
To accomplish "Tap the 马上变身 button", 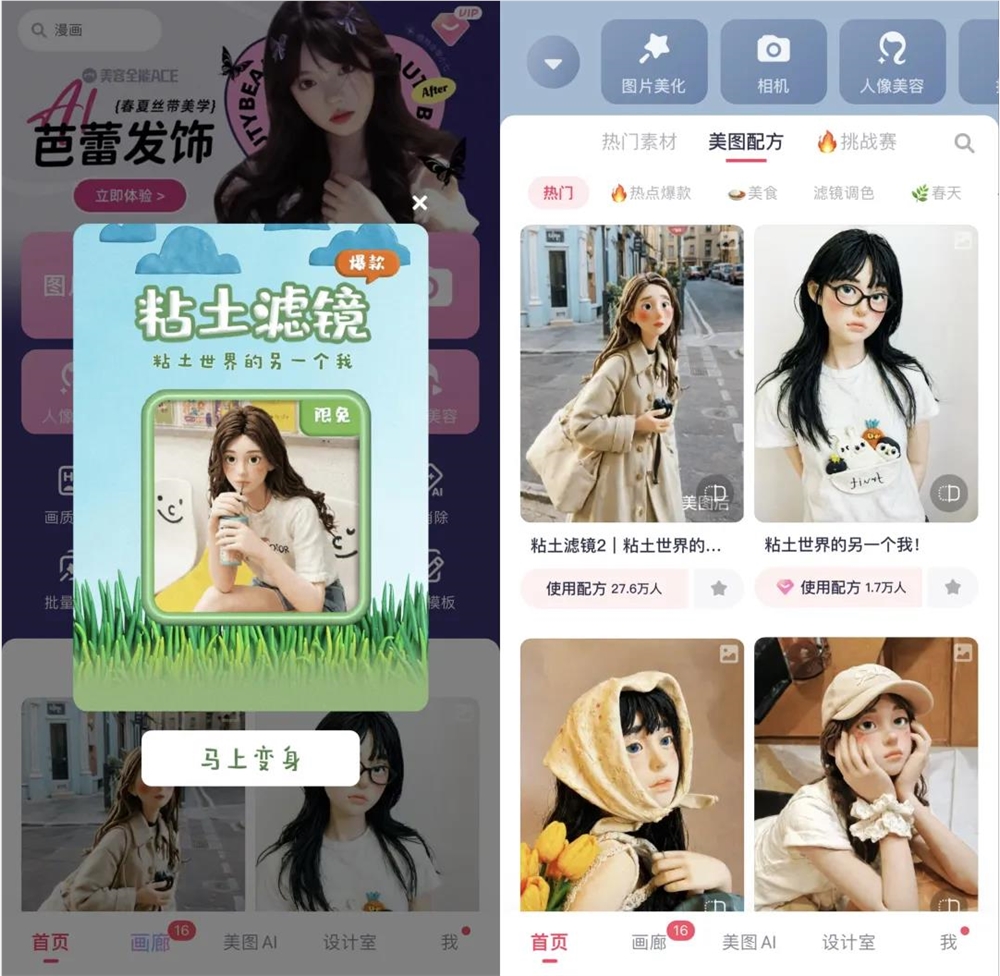I will click(250, 758).
